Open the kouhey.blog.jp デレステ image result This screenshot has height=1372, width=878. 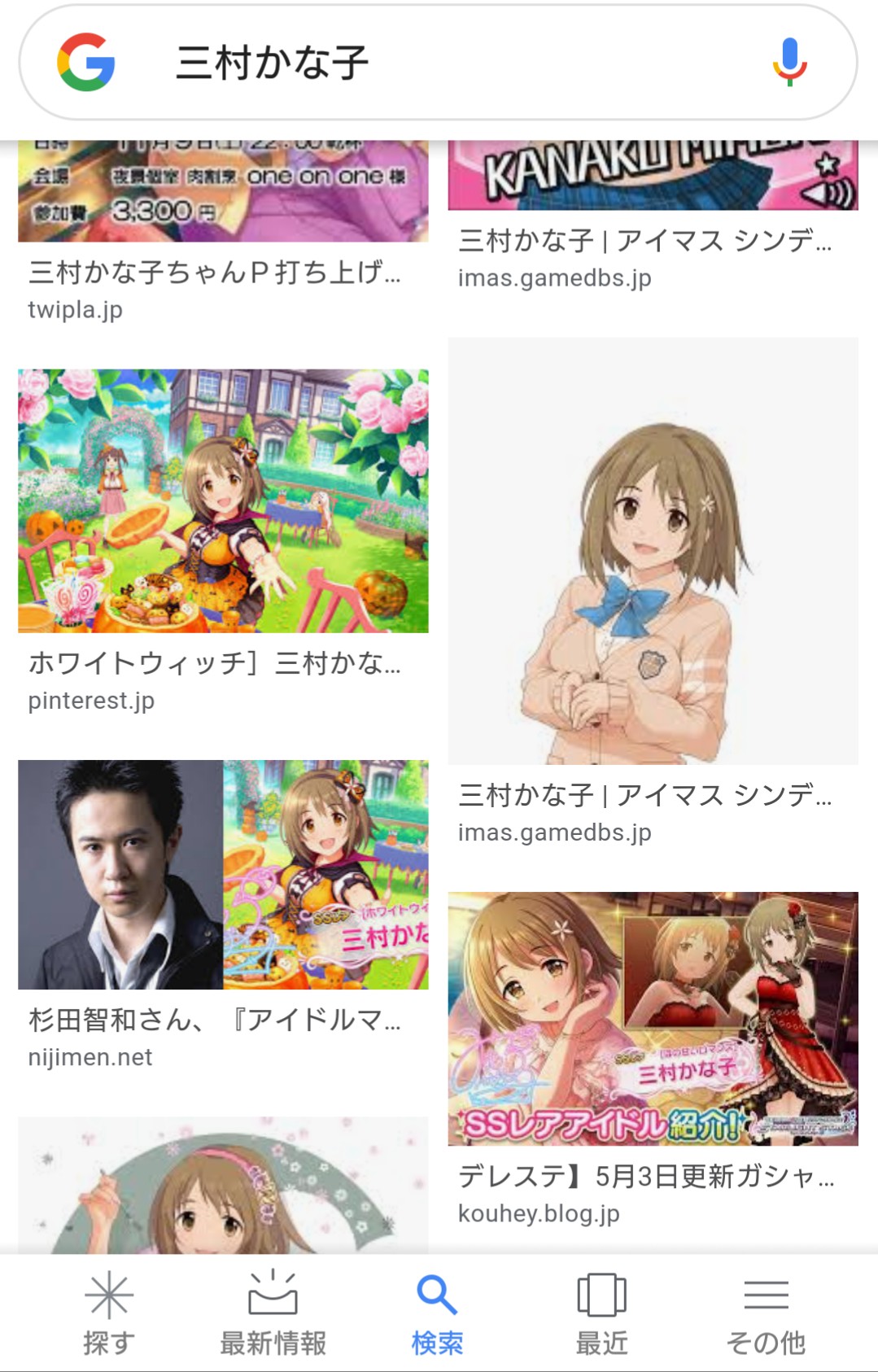[x=653, y=1018]
